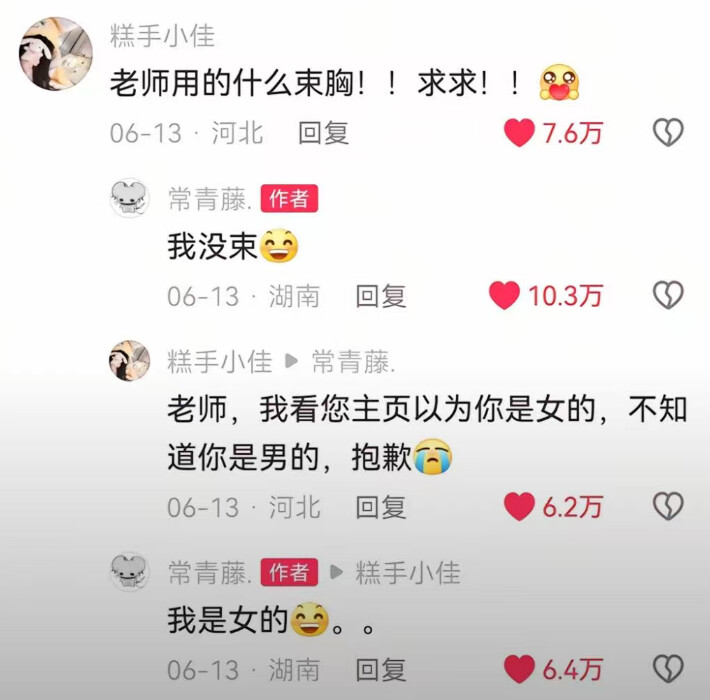Reply to the comment asking '老师用的什么束胸'

[x=324, y=132]
